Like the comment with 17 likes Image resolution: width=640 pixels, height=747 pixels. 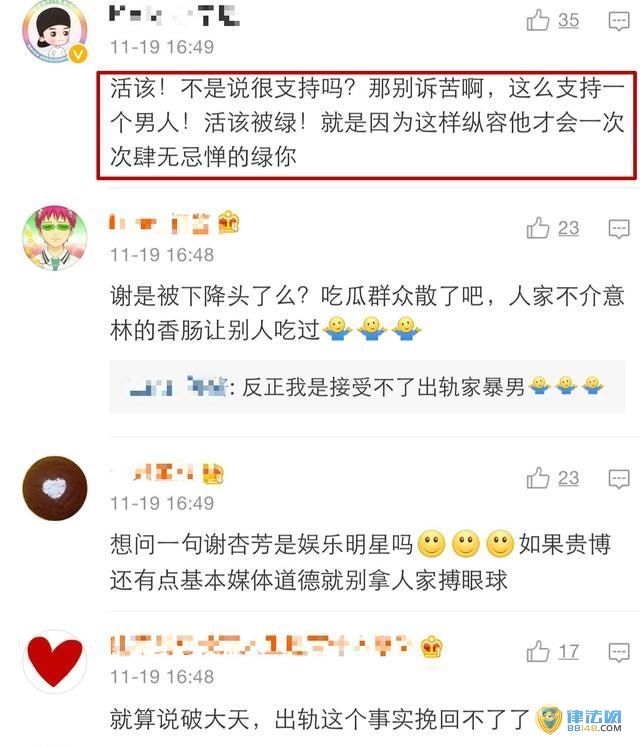(539, 652)
